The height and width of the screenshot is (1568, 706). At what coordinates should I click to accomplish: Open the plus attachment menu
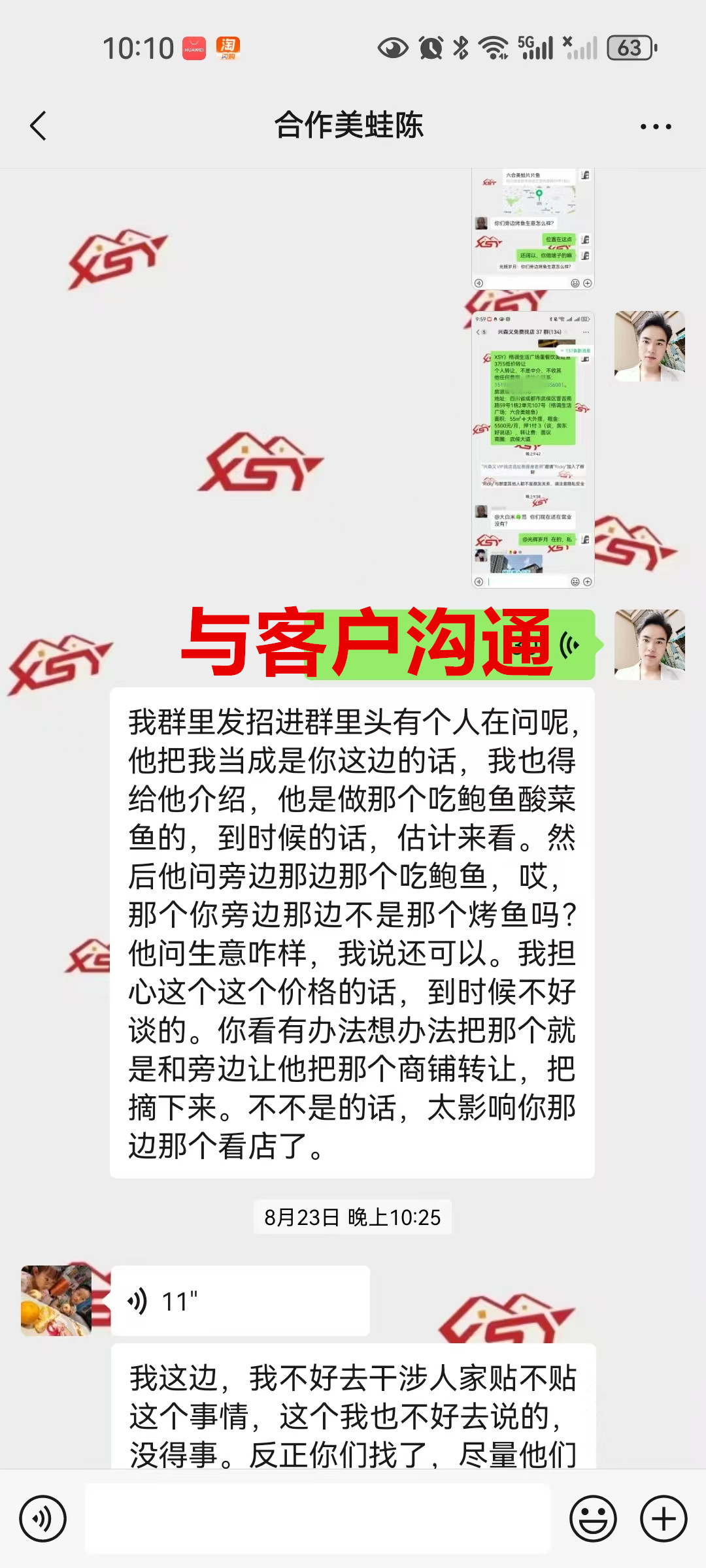coord(663,1518)
